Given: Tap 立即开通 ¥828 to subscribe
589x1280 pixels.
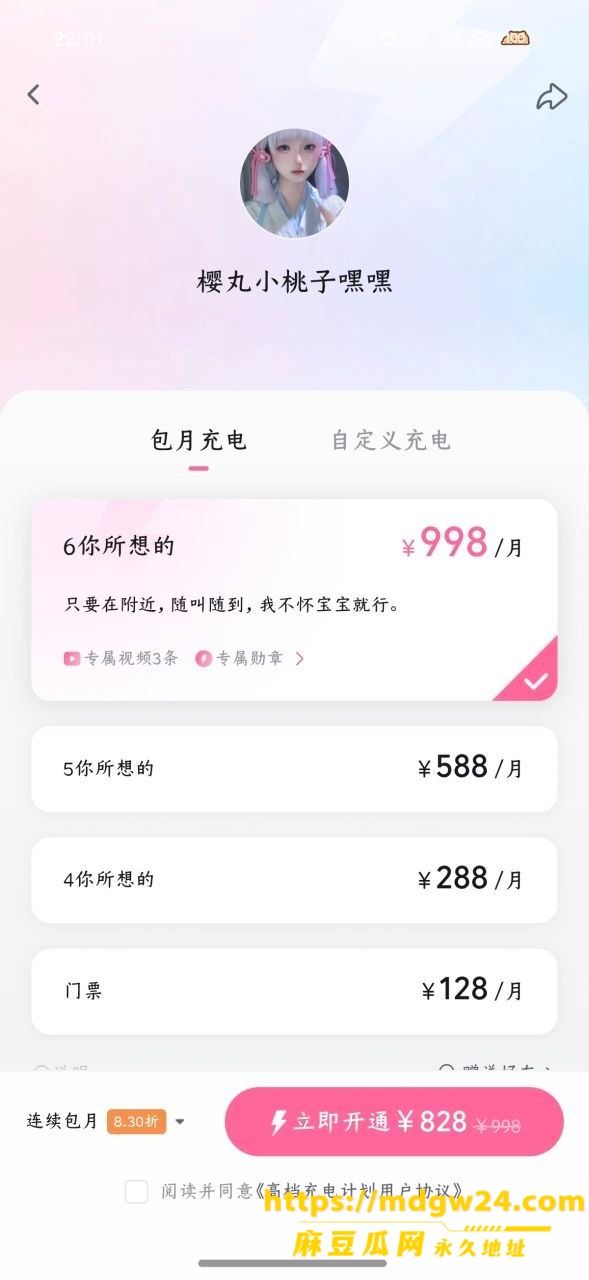Looking at the screenshot, I should pos(394,1122).
